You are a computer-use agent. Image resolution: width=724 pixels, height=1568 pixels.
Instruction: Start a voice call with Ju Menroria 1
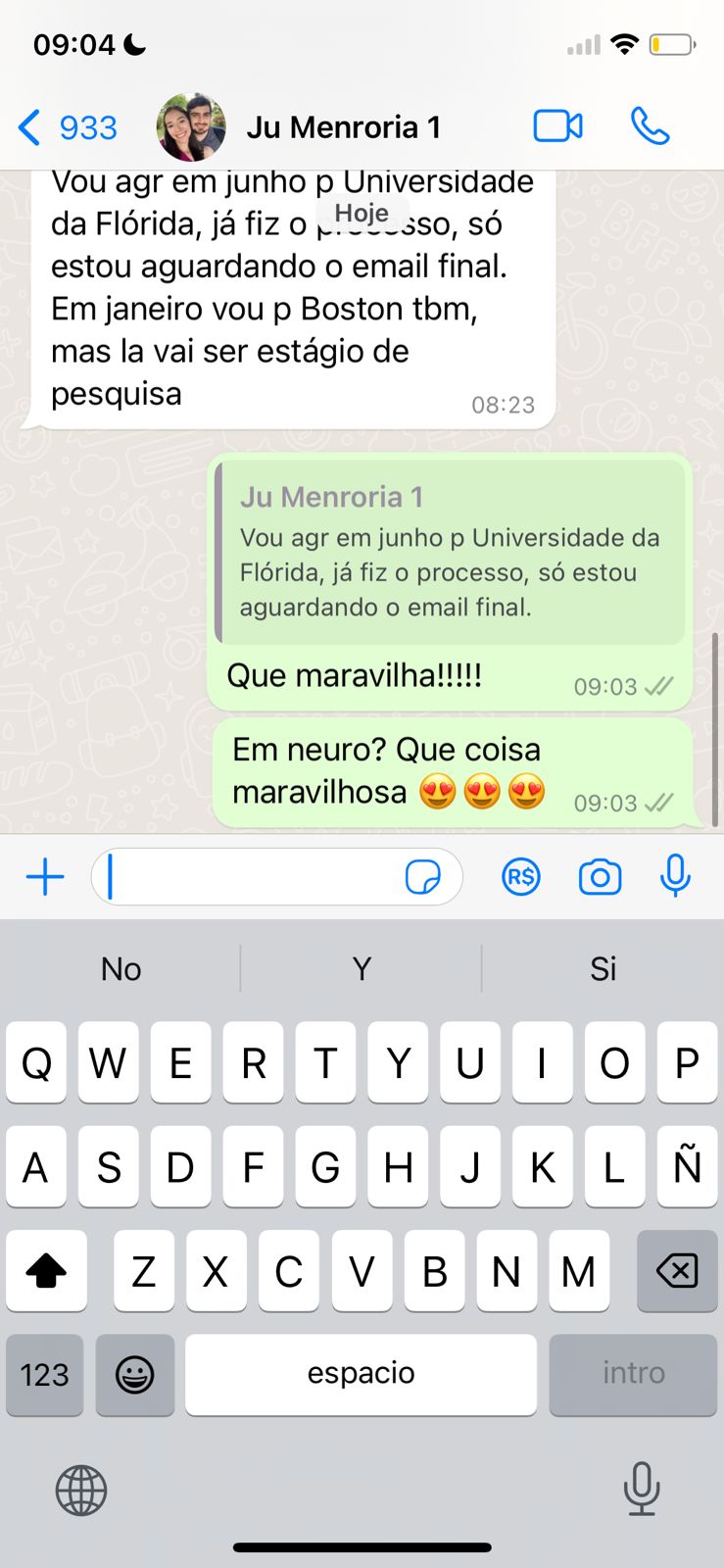point(650,126)
